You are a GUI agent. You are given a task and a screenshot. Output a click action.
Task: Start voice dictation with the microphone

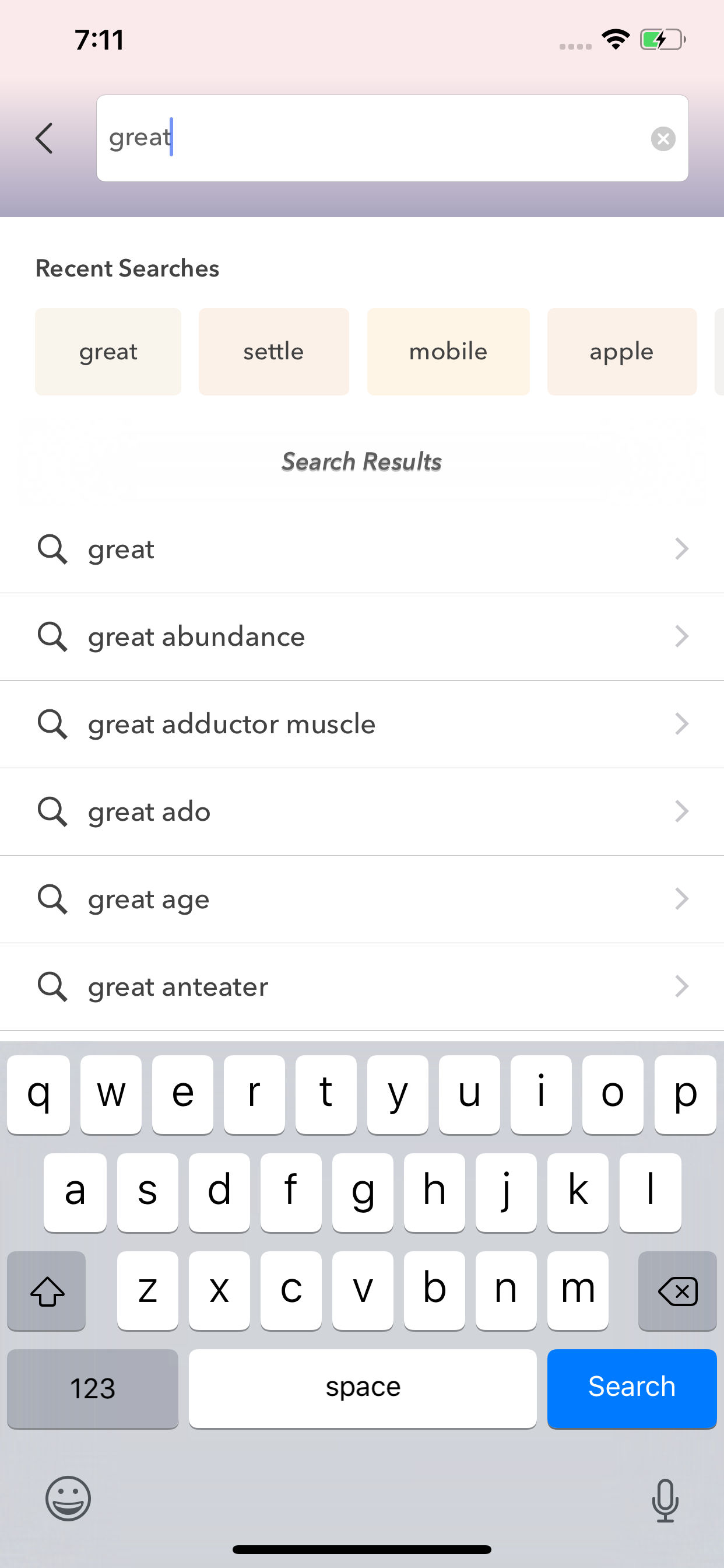point(665,1500)
